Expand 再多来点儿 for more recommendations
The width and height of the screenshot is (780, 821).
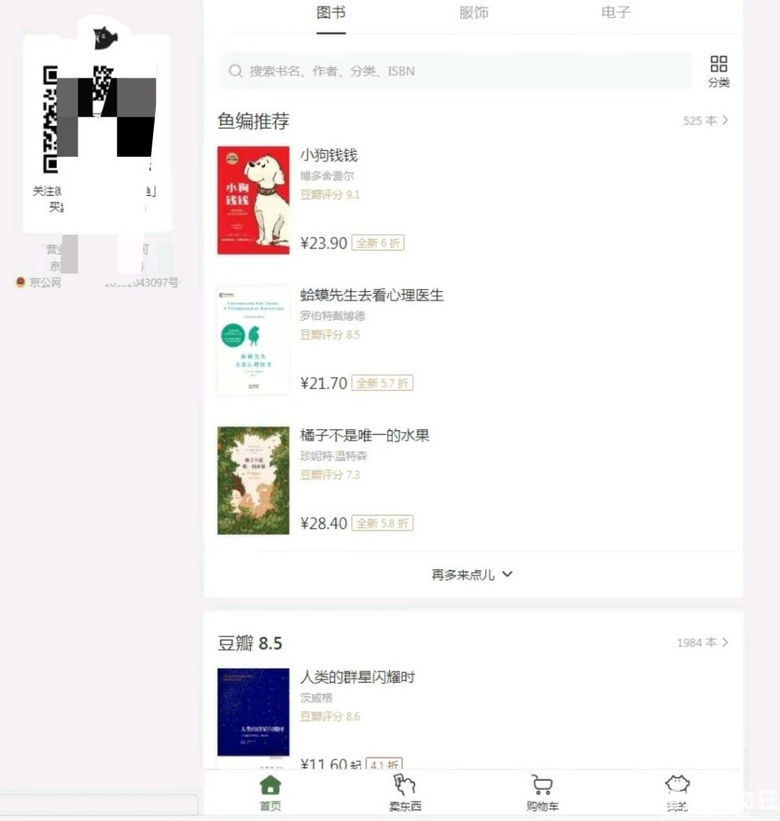click(x=472, y=574)
